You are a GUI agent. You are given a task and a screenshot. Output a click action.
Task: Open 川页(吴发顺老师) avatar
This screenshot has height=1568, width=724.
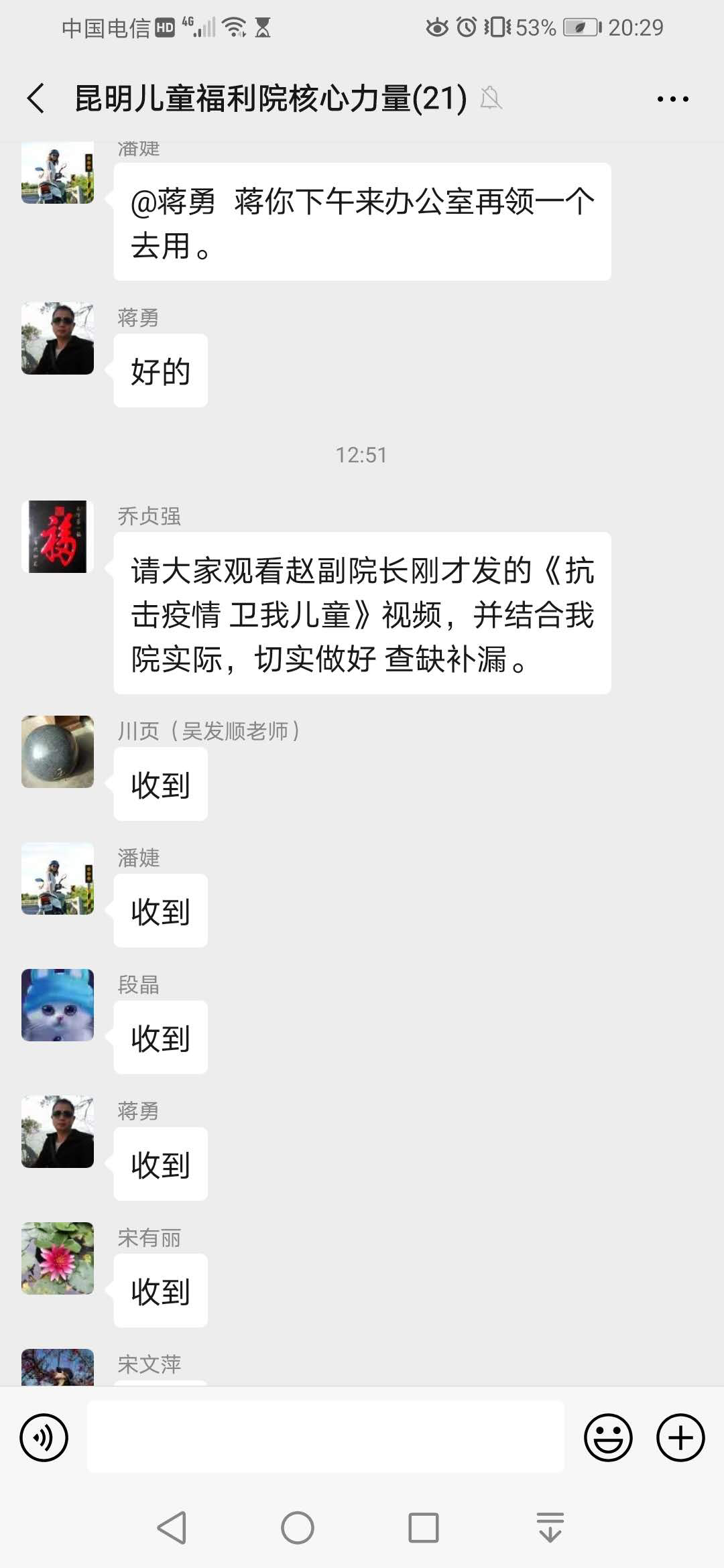58,752
